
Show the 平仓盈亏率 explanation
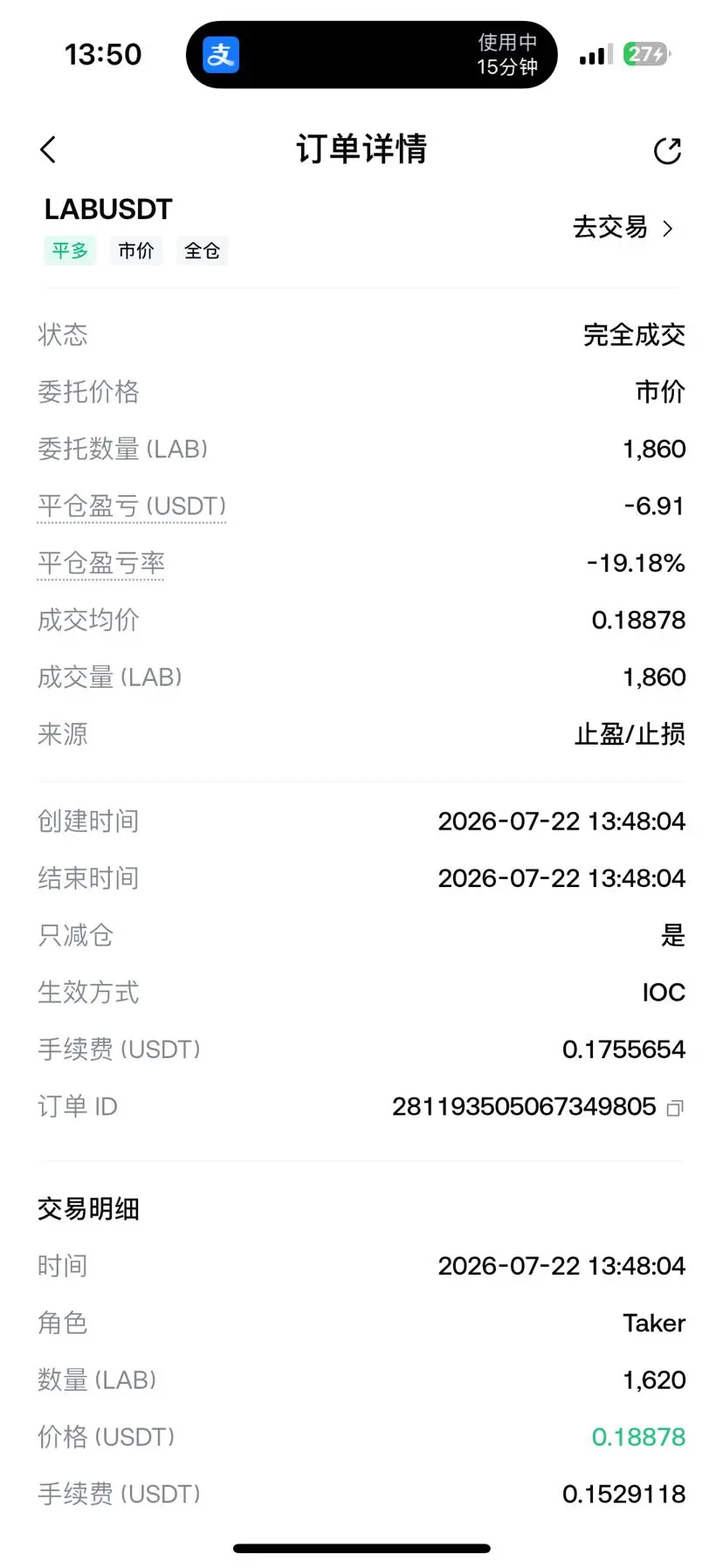(101, 563)
